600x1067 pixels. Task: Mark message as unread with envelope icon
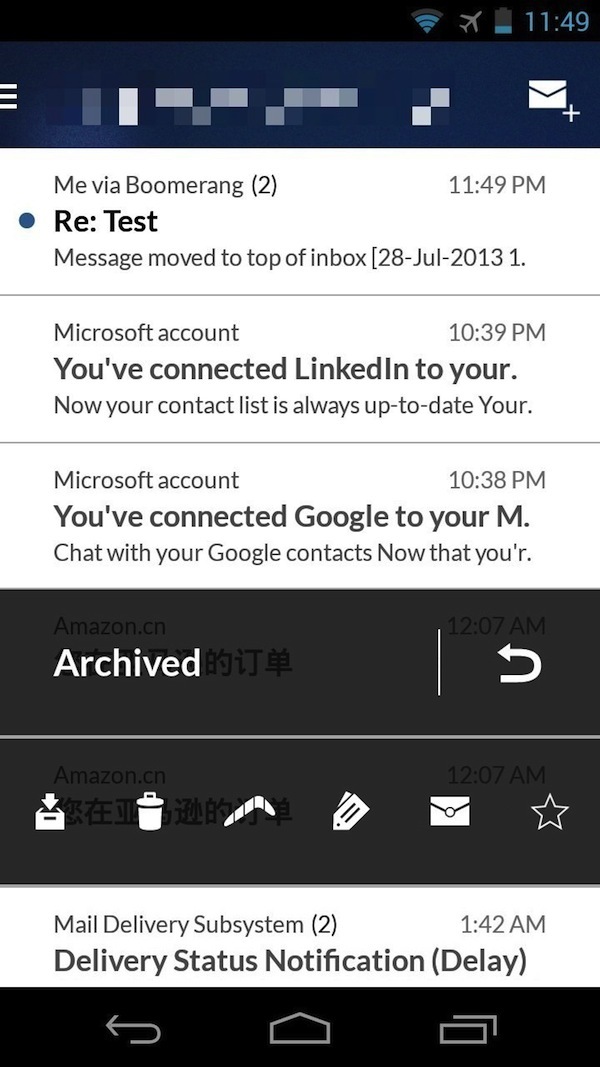[x=450, y=811]
